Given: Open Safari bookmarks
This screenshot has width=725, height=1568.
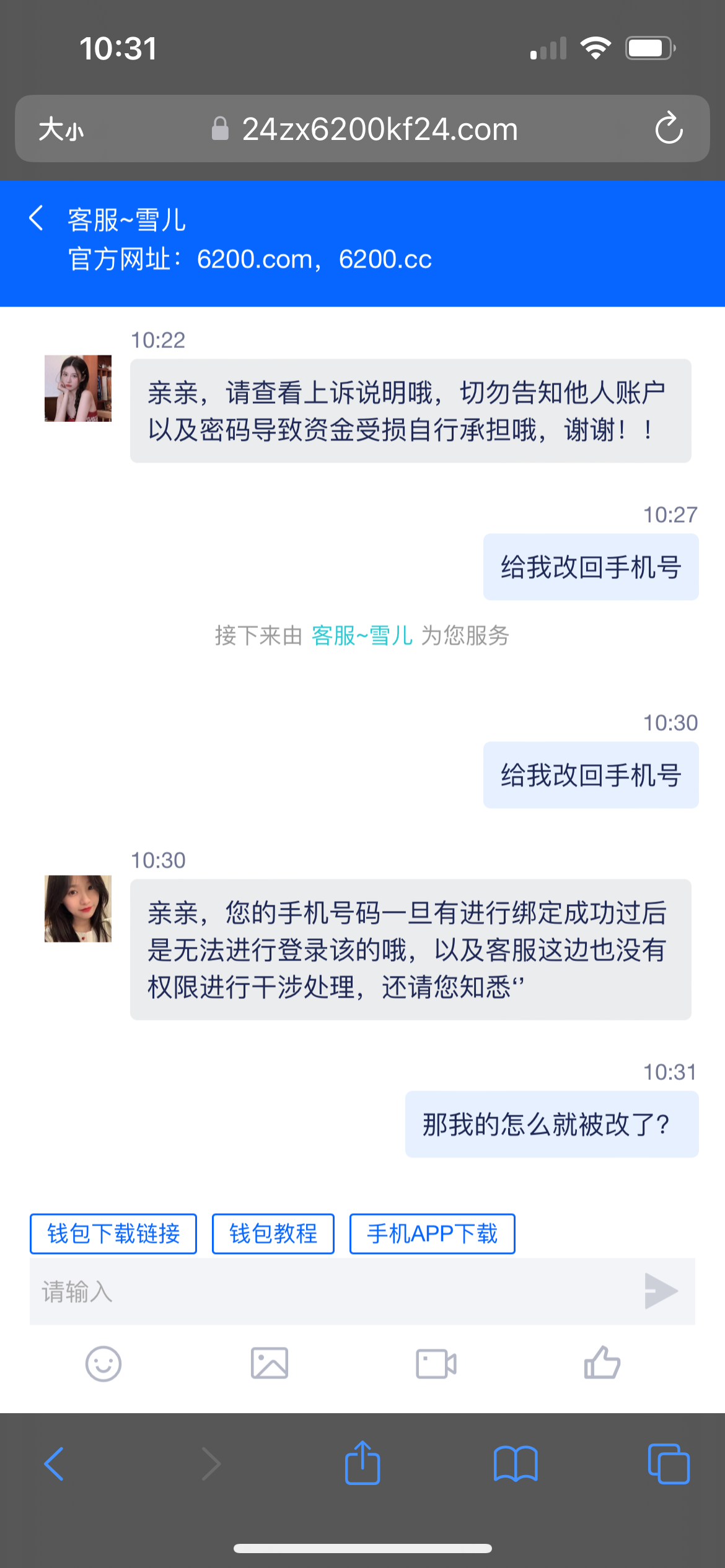Looking at the screenshot, I should (516, 1464).
